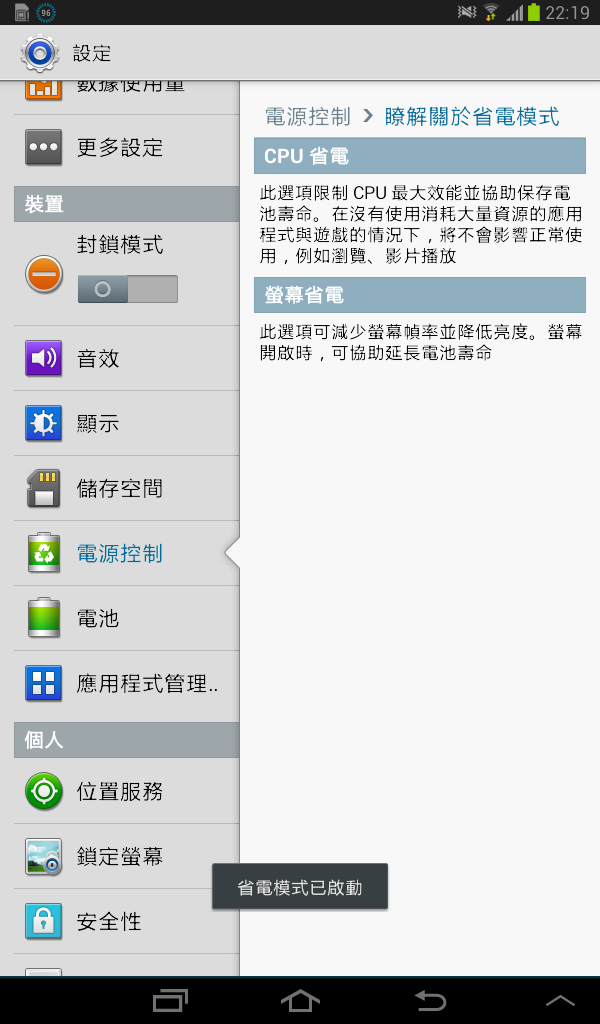The width and height of the screenshot is (600, 1024).
Task: Open 顯示 settings
Action: [x=126, y=423]
